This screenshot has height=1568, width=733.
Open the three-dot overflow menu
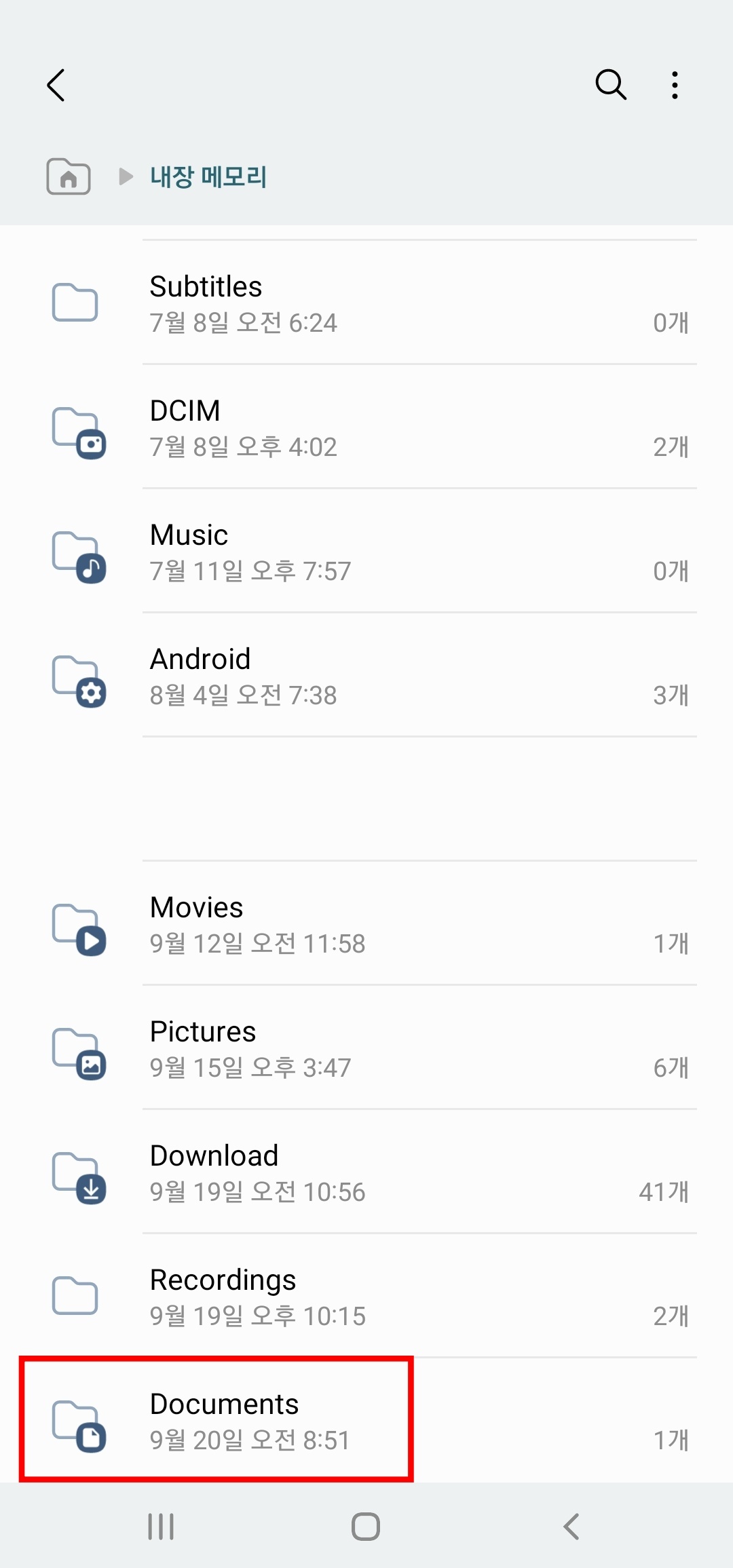[x=674, y=85]
